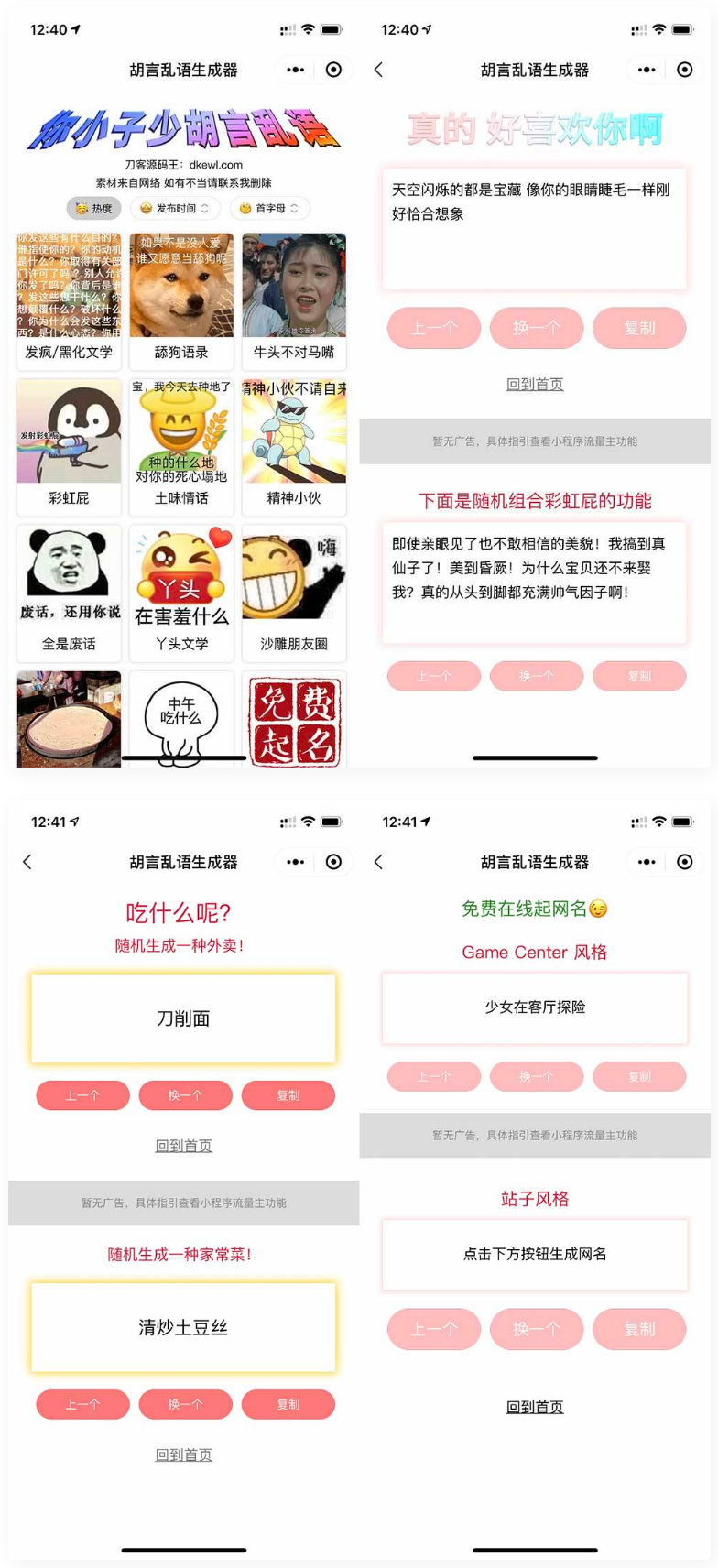718x1568 pixels.
Task: Open the 中午吃什么 category
Action: (x=183, y=719)
